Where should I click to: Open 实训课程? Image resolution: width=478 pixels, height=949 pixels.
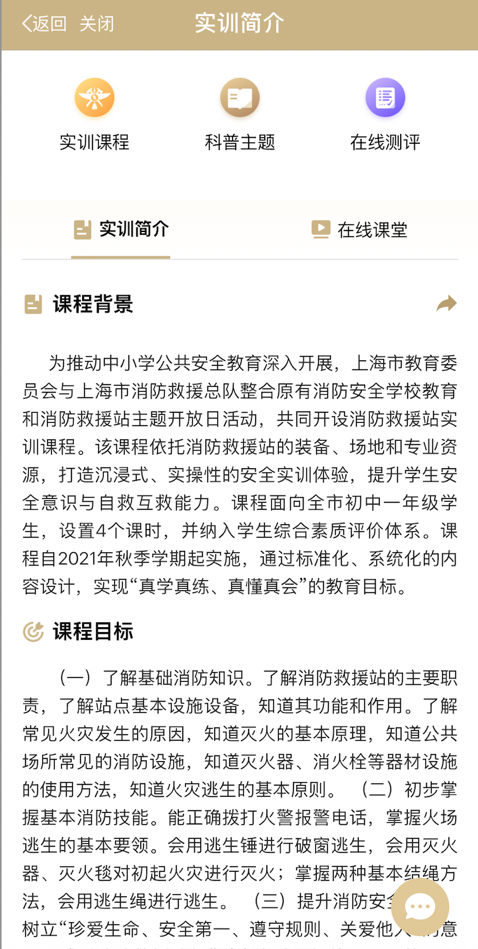[94, 114]
